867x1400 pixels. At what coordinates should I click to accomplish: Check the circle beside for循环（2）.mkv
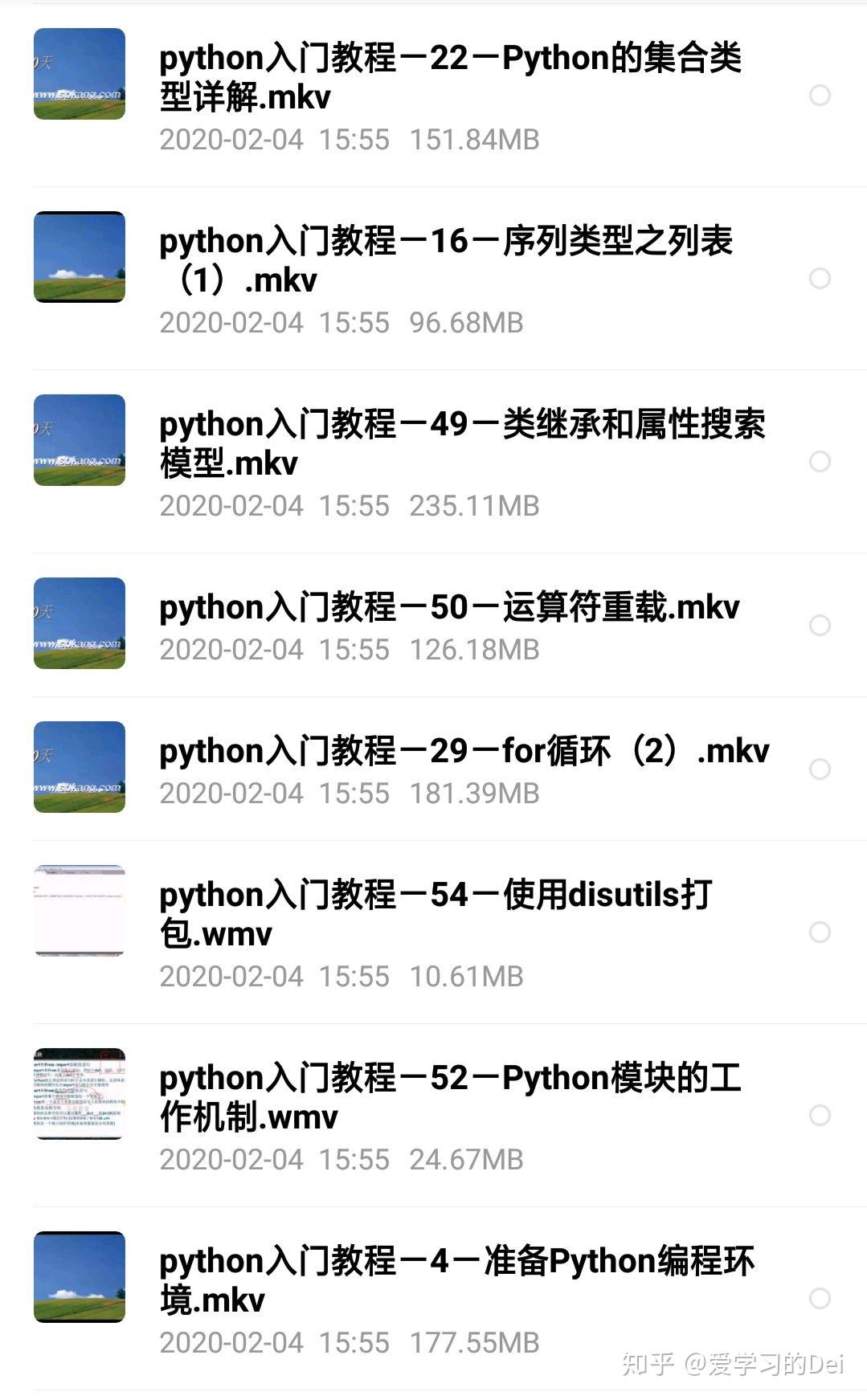click(820, 767)
